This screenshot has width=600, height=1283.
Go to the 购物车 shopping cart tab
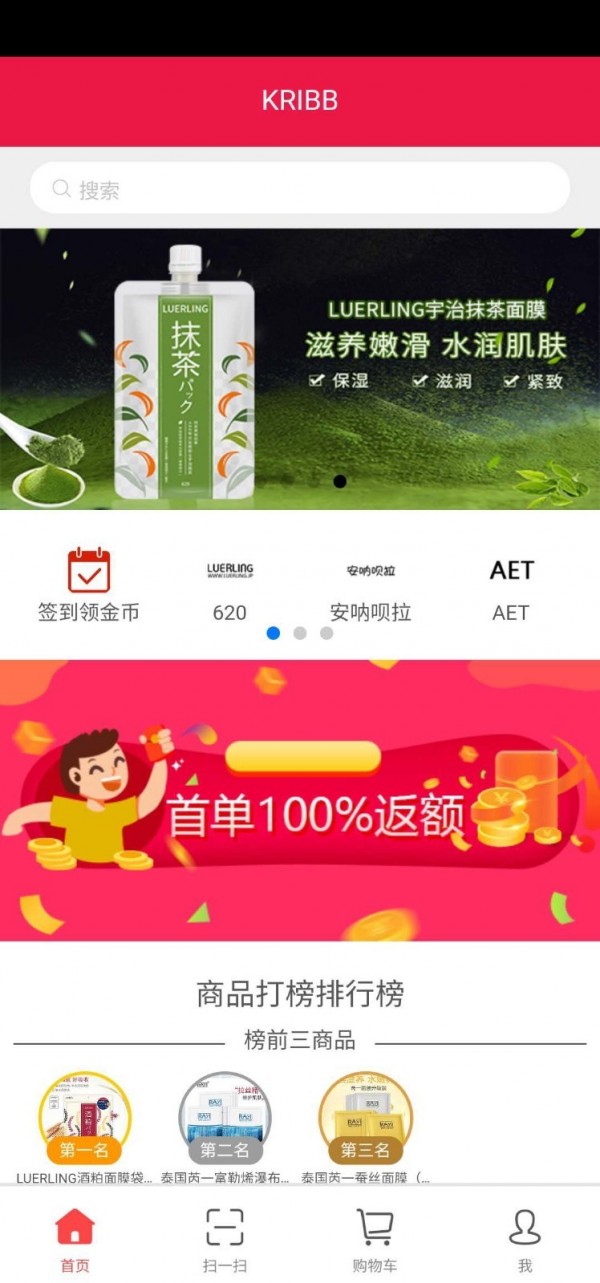point(375,1238)
